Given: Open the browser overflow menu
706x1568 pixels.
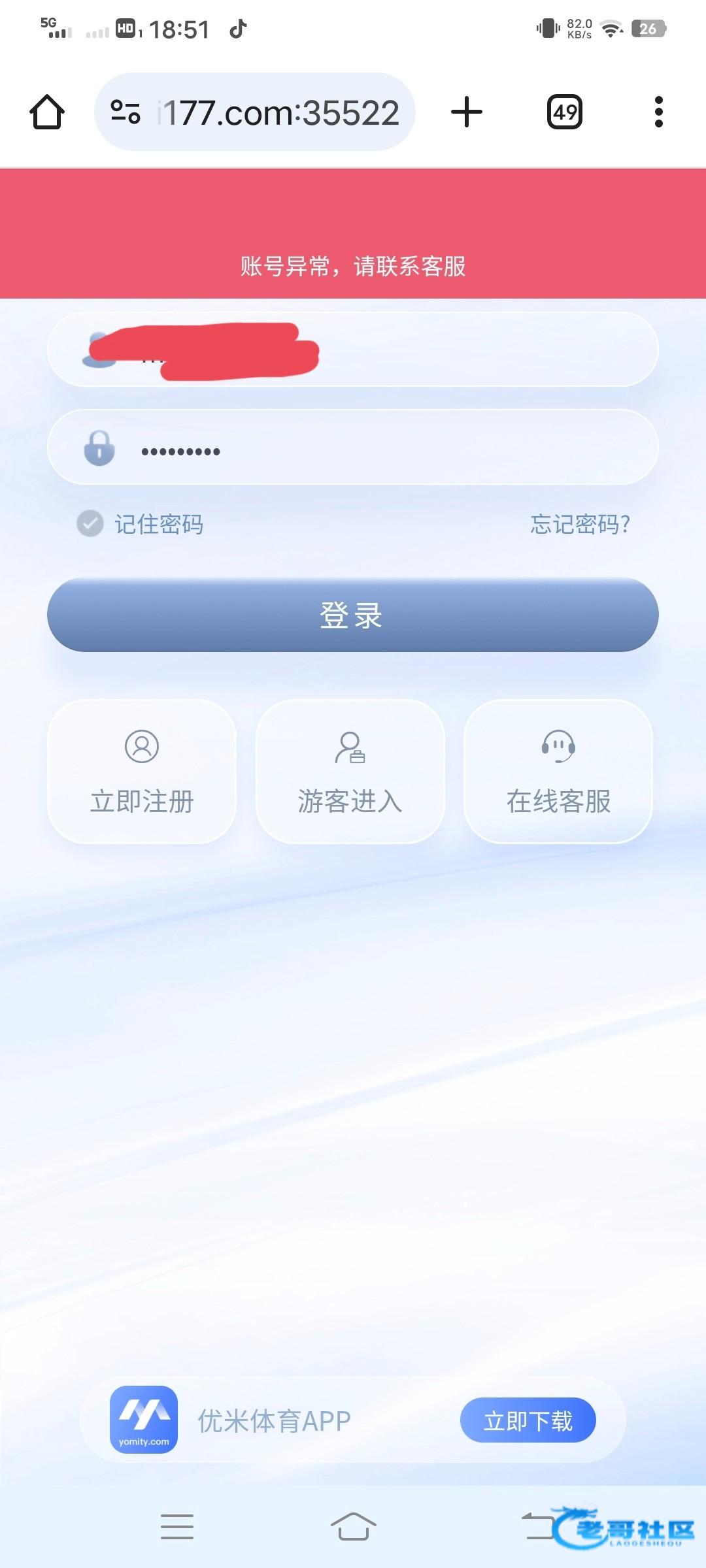Looking at the screenshot, I should 658,112.
